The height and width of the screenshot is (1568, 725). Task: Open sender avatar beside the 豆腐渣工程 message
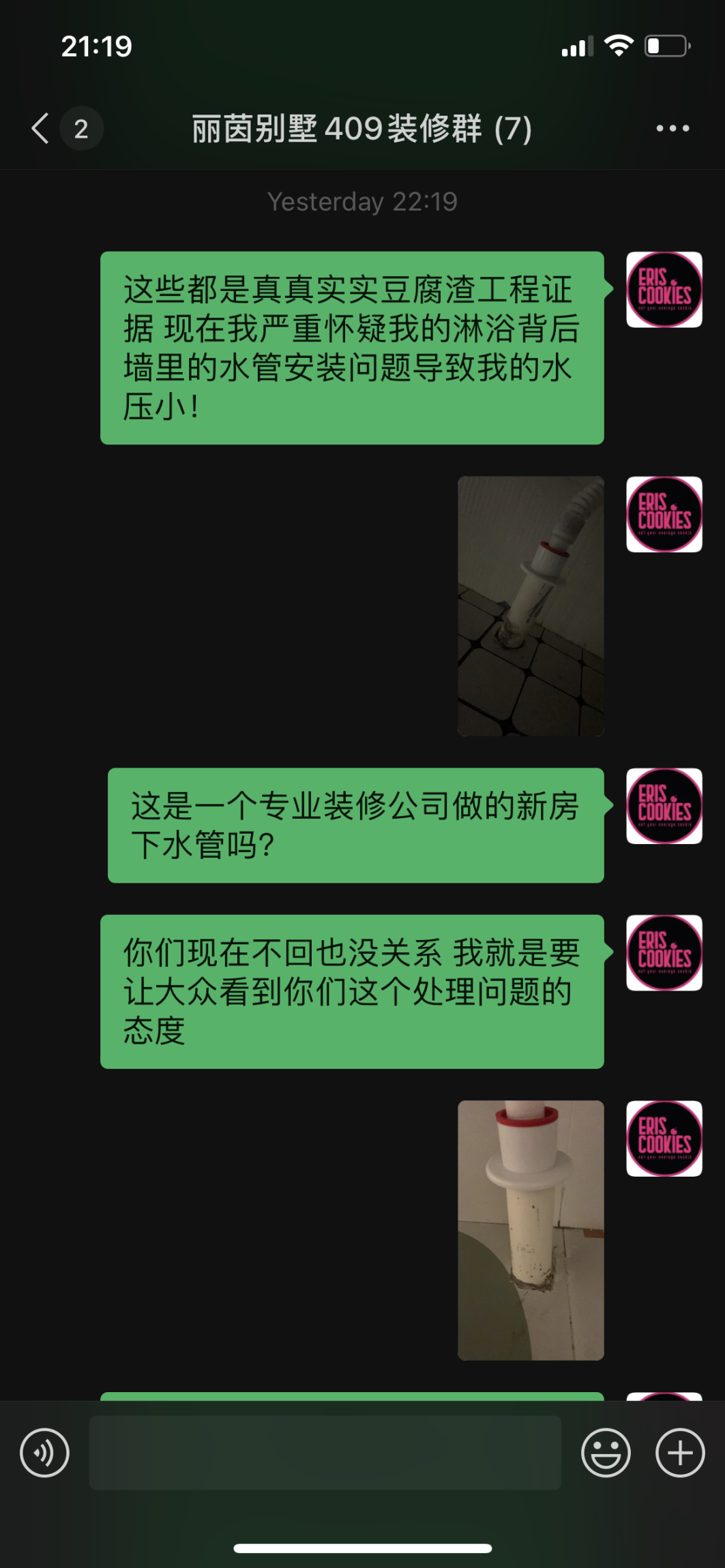[x=664, y=290]
